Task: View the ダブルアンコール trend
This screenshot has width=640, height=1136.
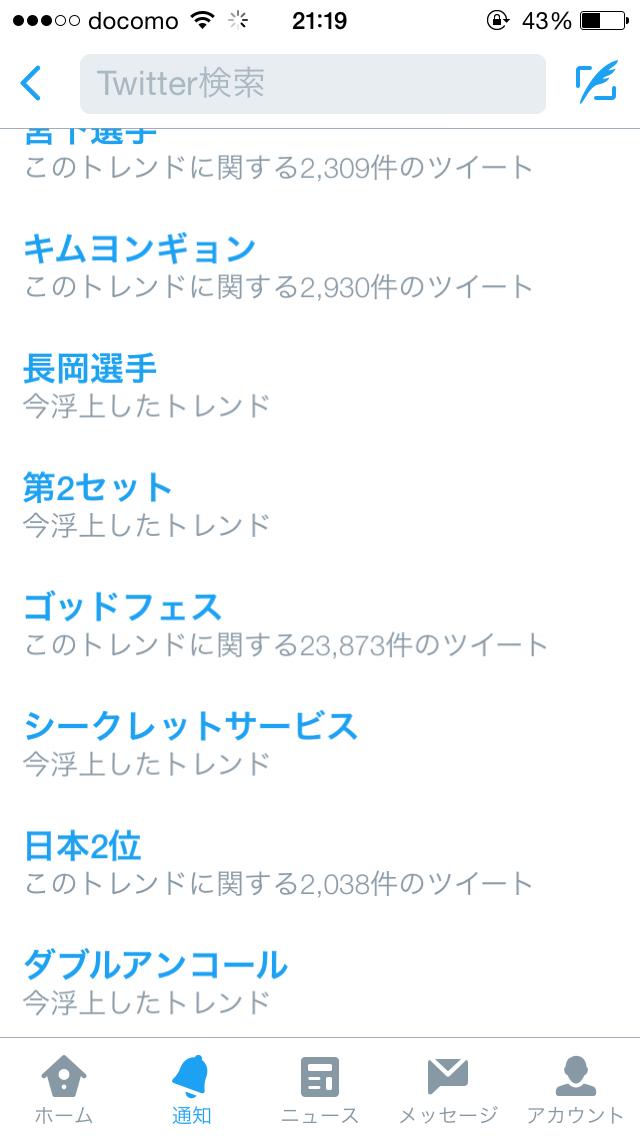Action: click(x=155, y=965)
